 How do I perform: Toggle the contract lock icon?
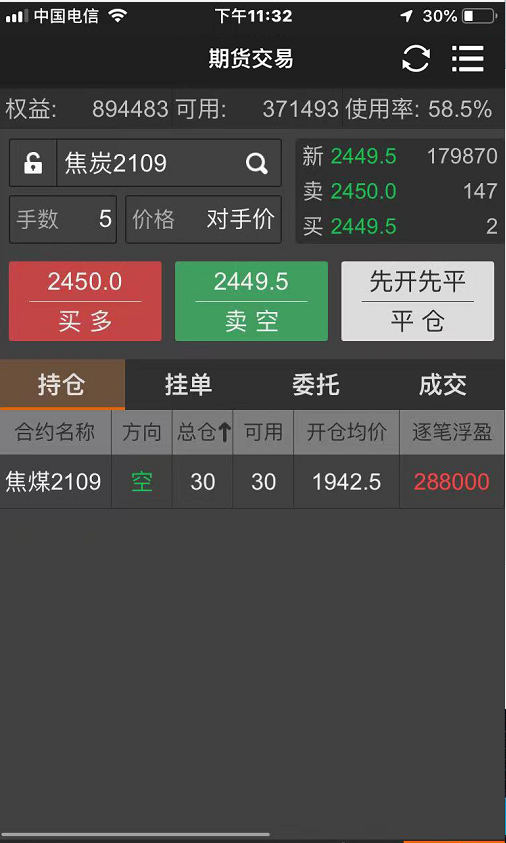[x=33, y=163]
